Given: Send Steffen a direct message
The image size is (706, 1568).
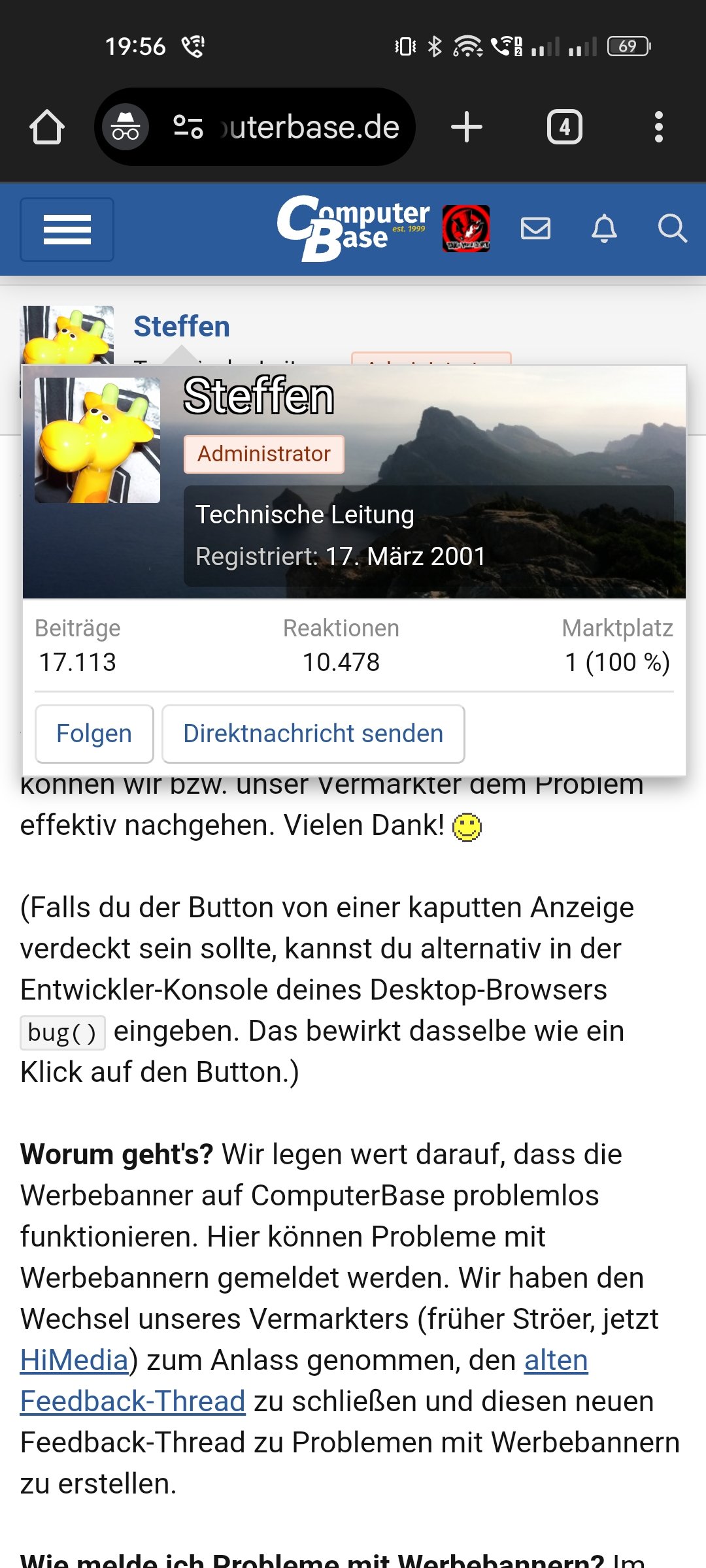Looking at the screenshot, I should pyautogui.click(x=313, y=733).
